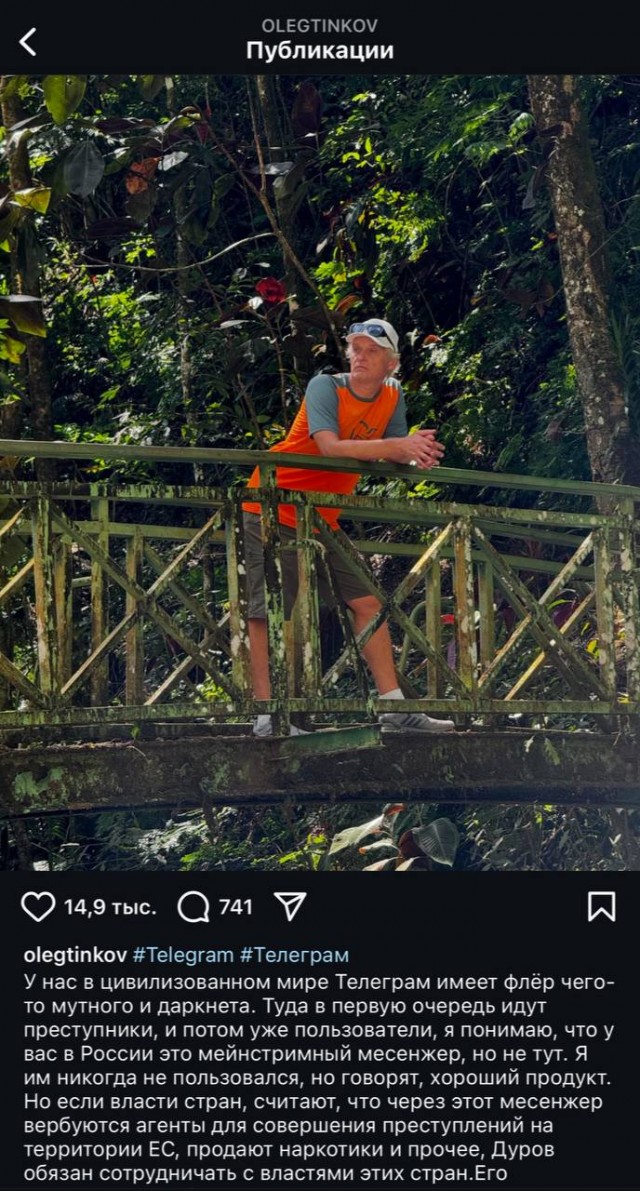This screenshot has height=1191, width=640.
Task: View the list of 14,9 тыс. likes
Action: (x=110, y=907)
